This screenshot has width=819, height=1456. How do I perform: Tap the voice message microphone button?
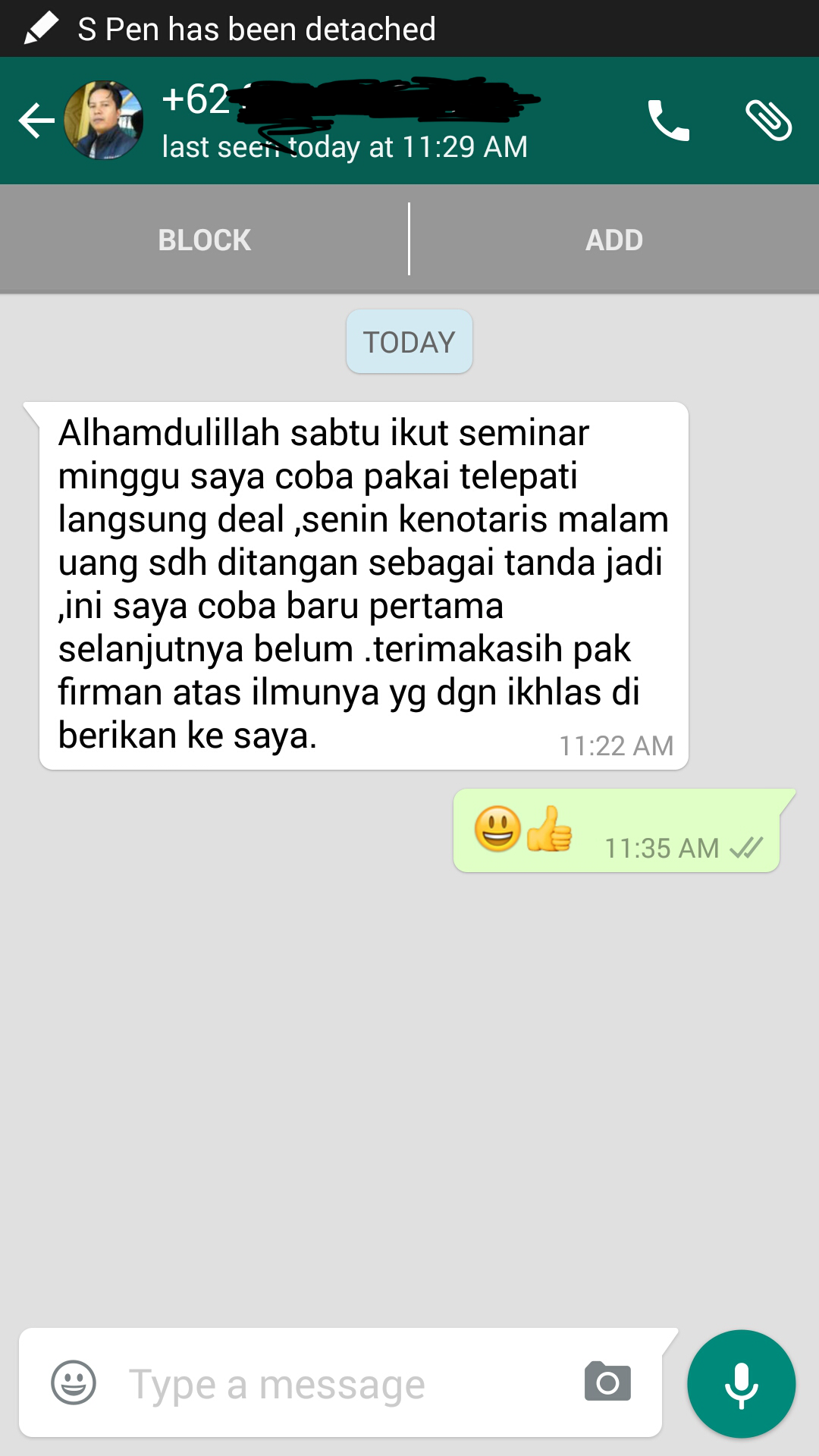coord(741,1384)
